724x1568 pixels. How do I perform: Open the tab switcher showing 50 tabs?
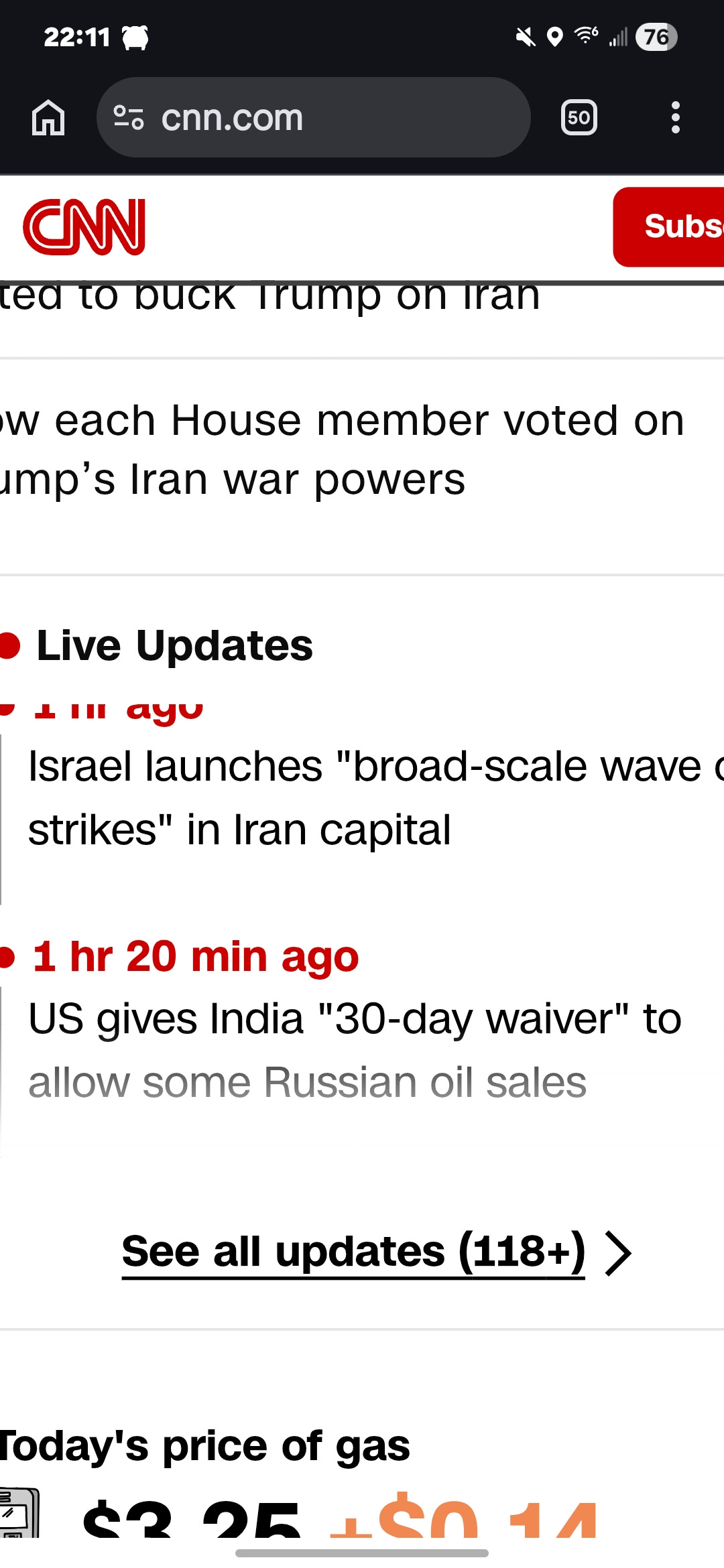(x=579, y=117)
